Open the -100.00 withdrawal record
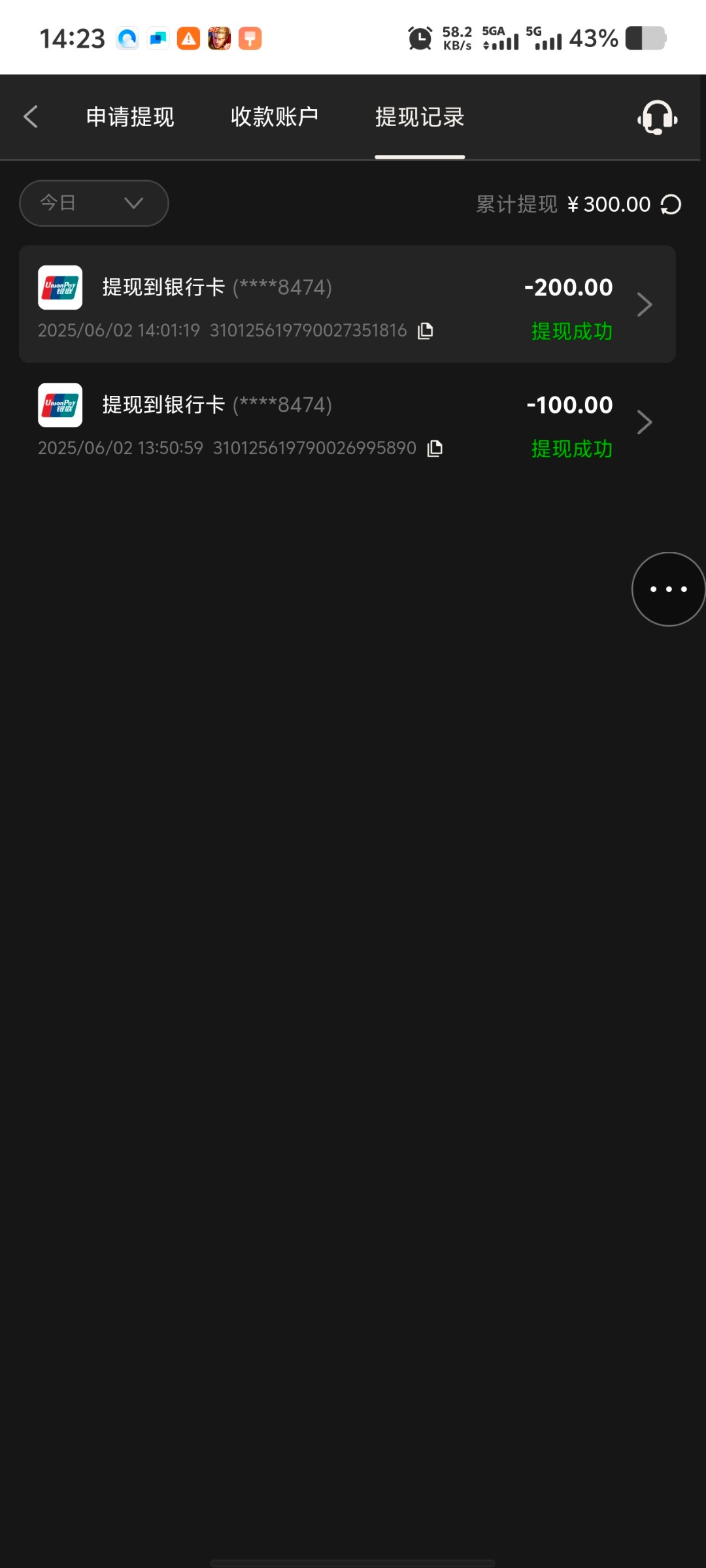706x1568 pixels. point(347,421)
